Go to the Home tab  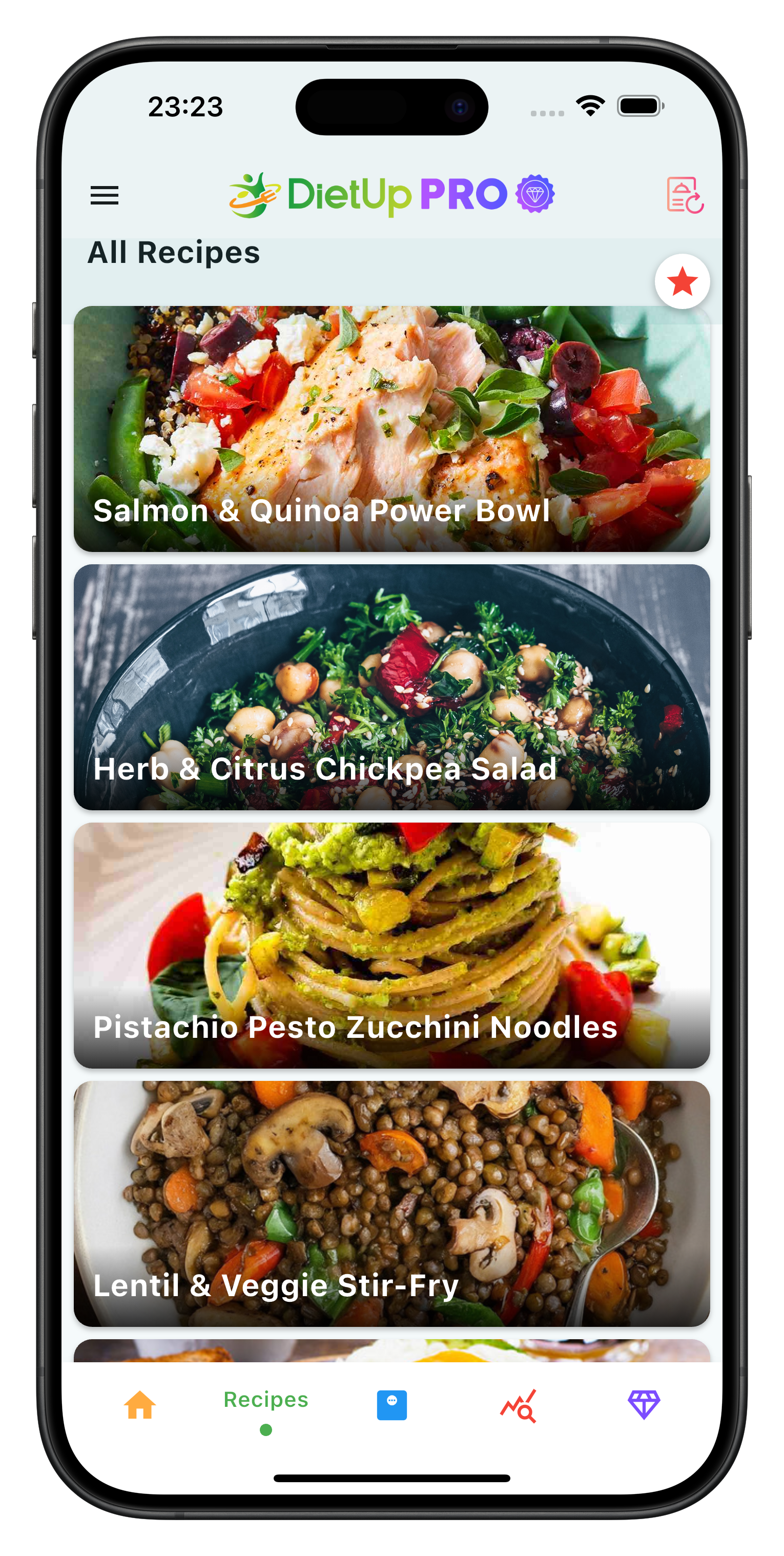click(x=140, y=1405)
